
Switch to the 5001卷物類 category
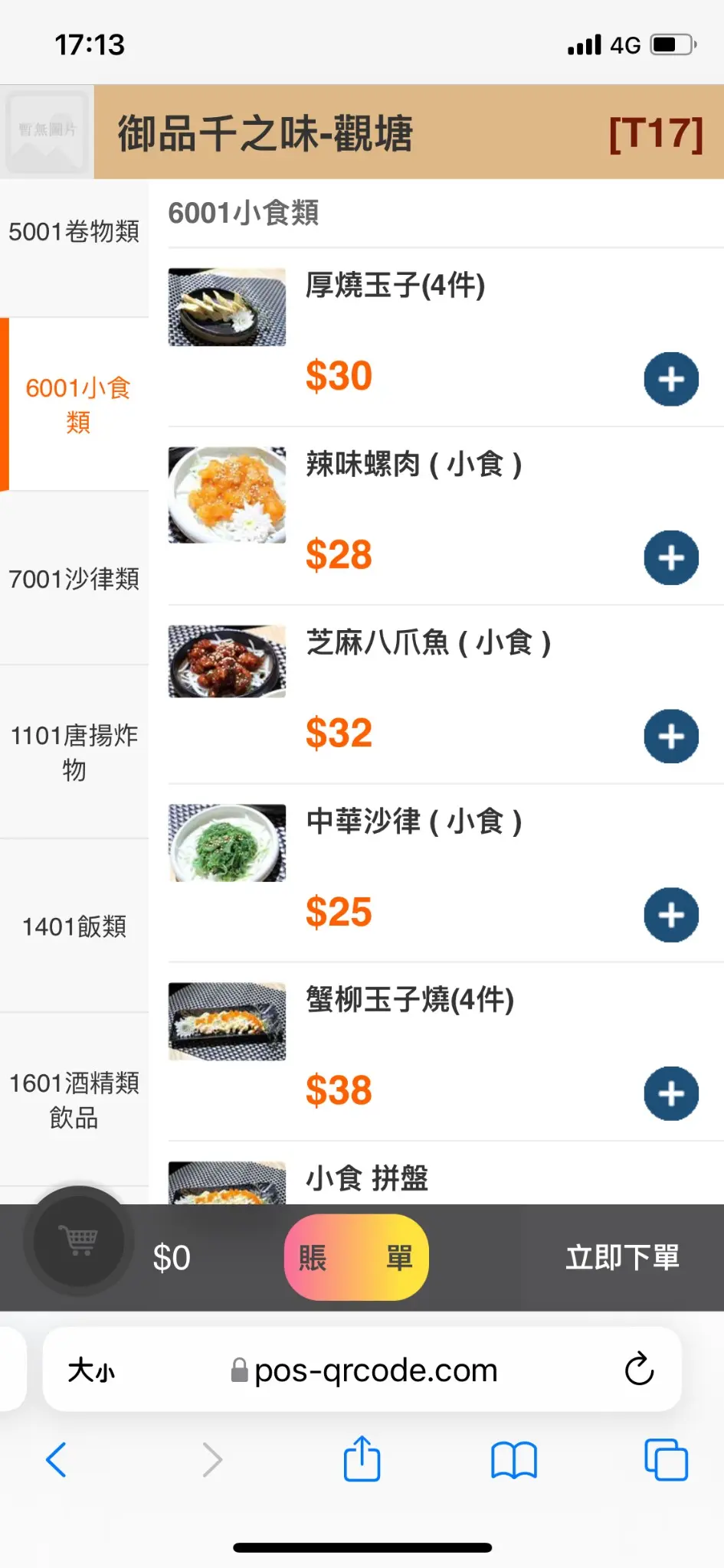pos(74,231)
